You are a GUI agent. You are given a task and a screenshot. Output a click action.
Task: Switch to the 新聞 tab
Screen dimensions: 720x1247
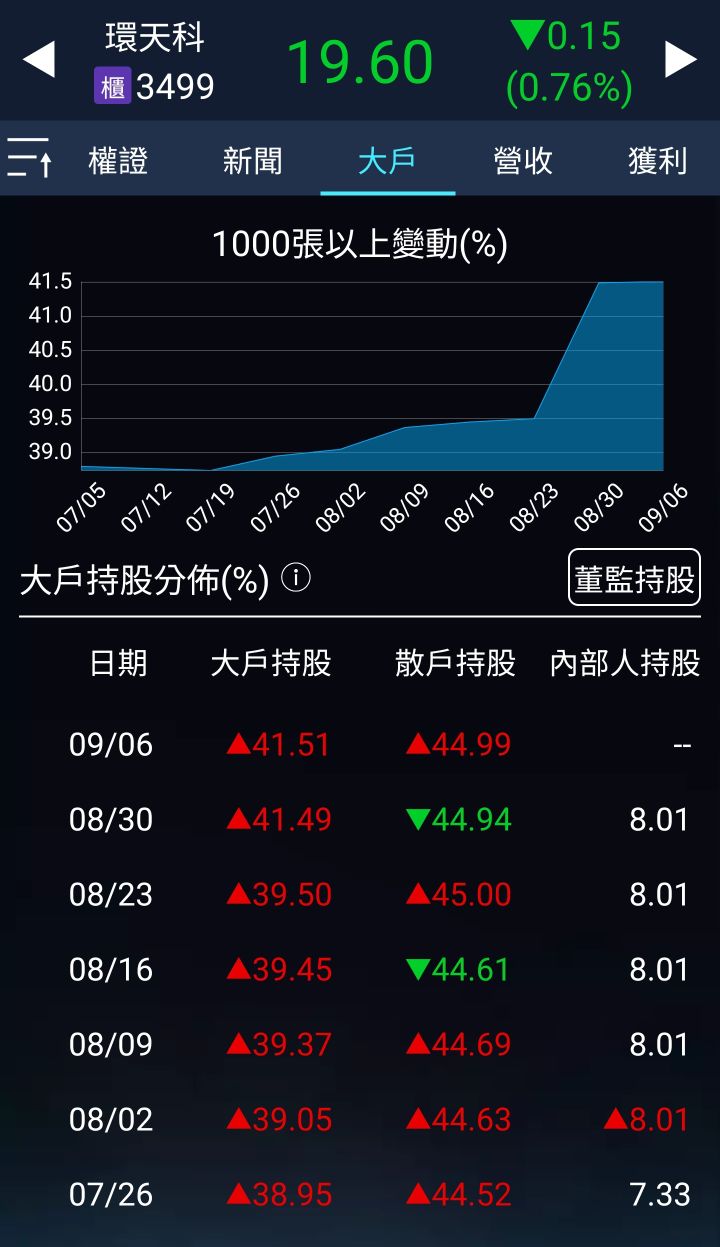[x=252, y=161]
